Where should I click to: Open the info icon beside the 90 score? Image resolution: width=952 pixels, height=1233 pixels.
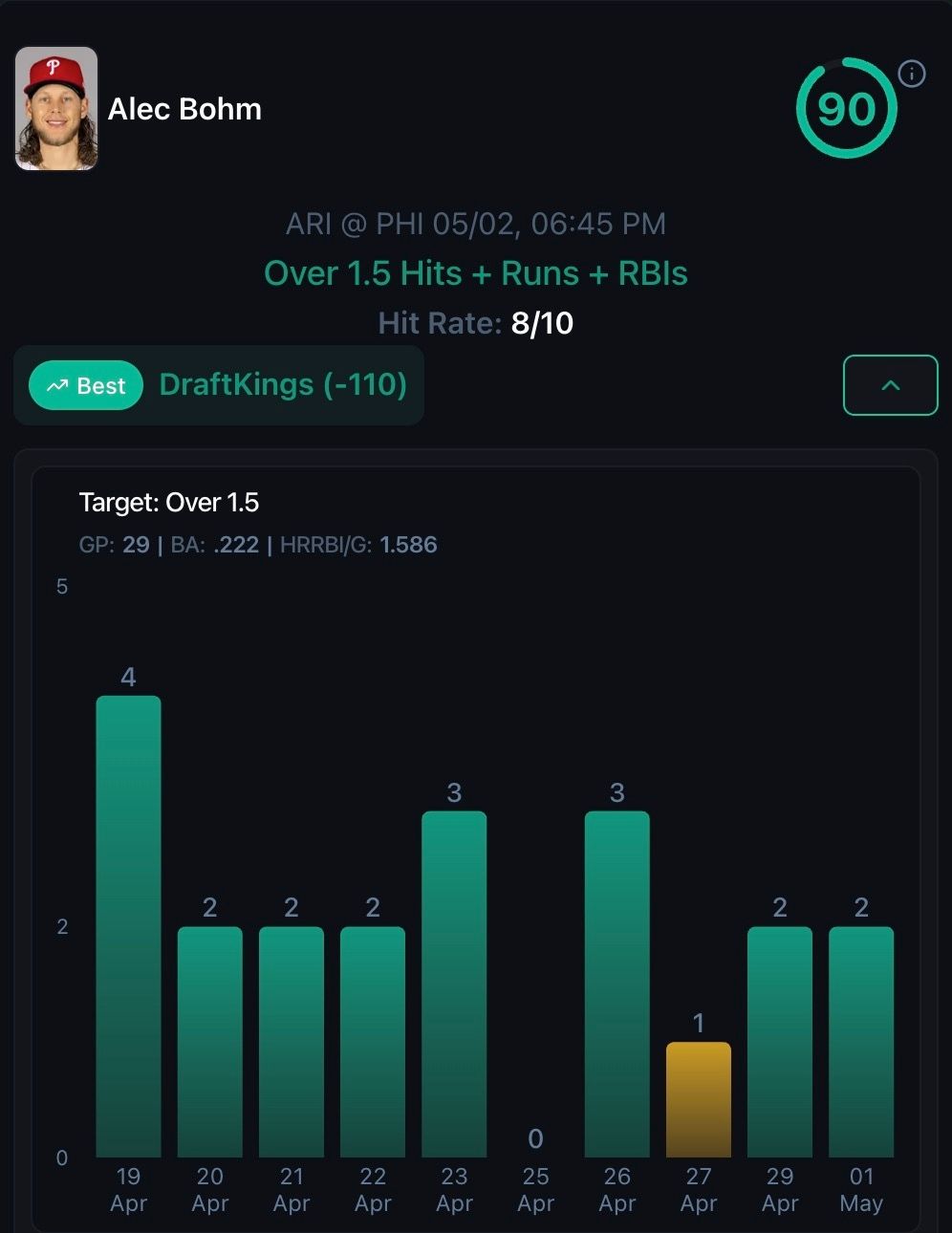[x=912, y=74]
